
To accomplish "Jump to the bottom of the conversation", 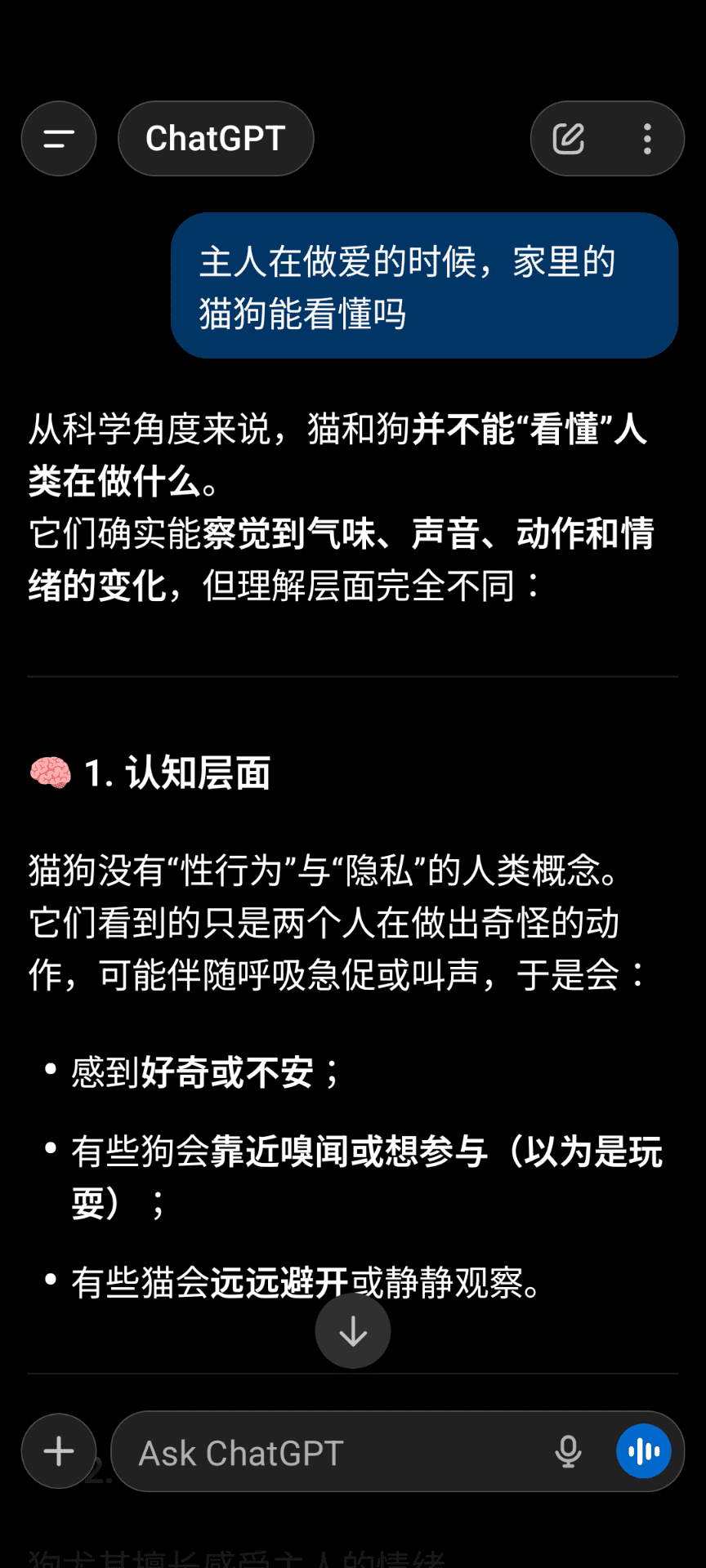I will pyautogui.click(x=353, y=1331).
